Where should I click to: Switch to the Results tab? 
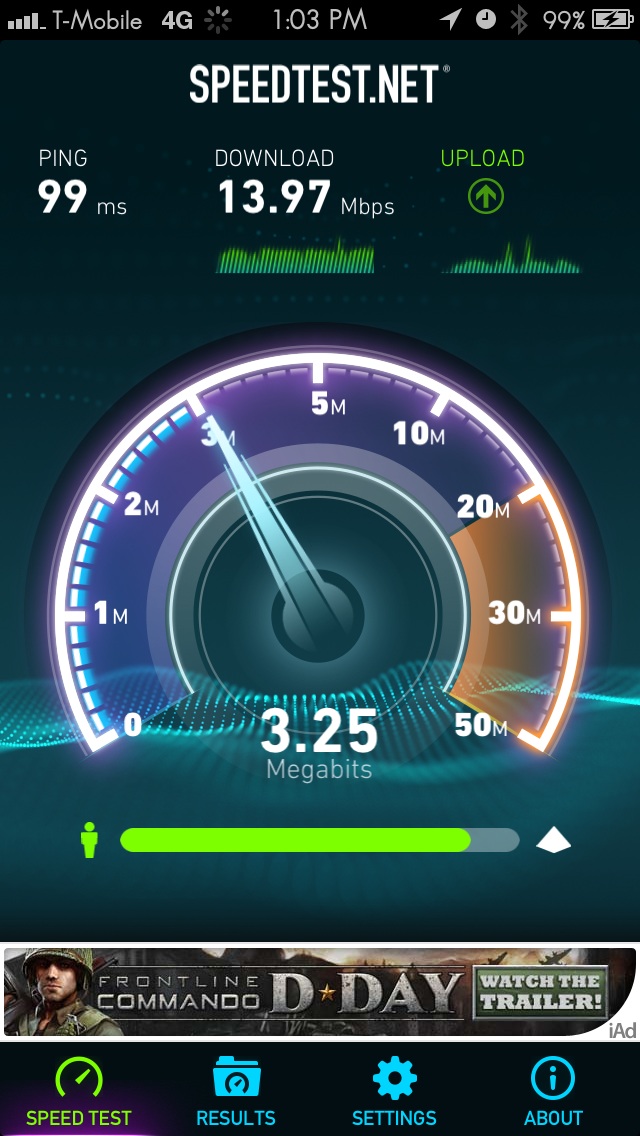[236, 1090]
